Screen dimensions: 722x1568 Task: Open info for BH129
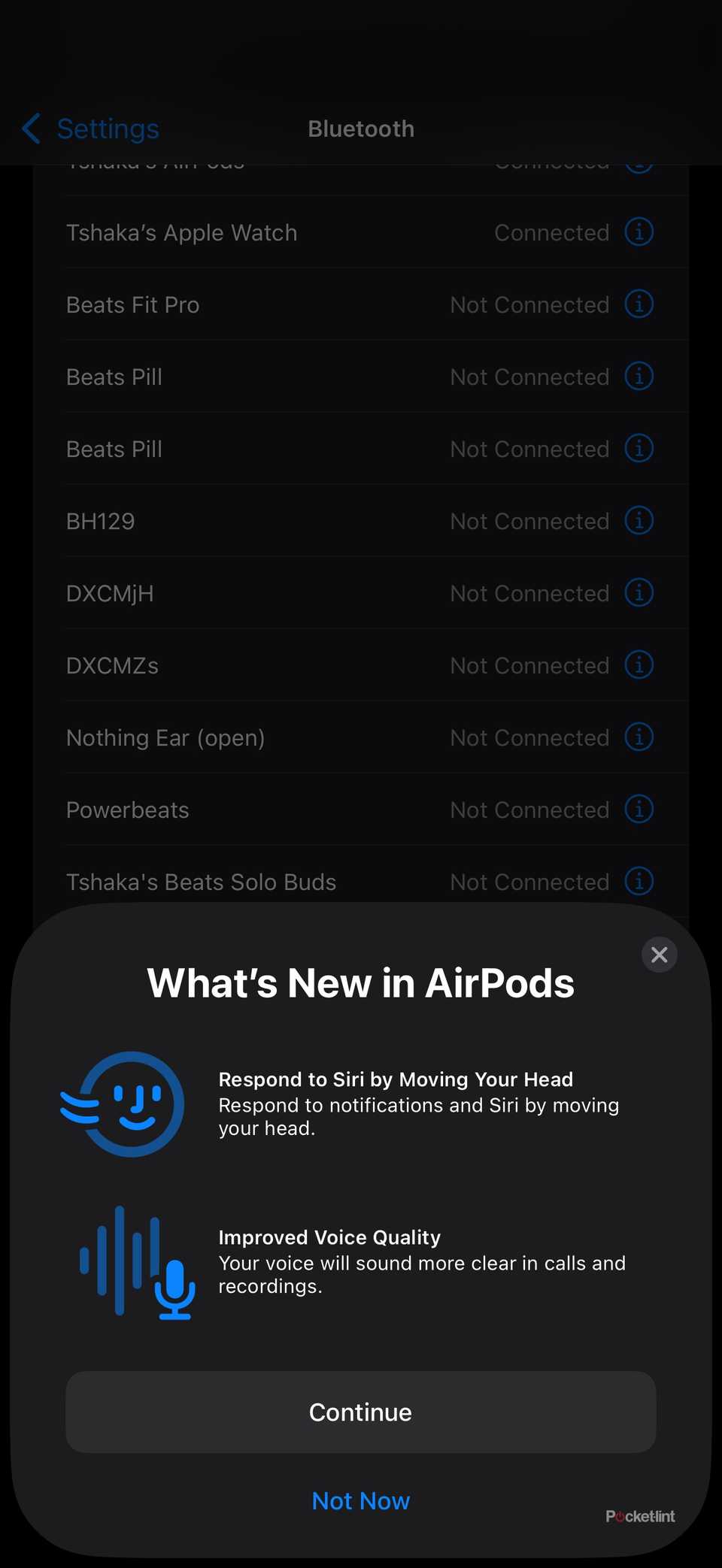pos(638,520)
